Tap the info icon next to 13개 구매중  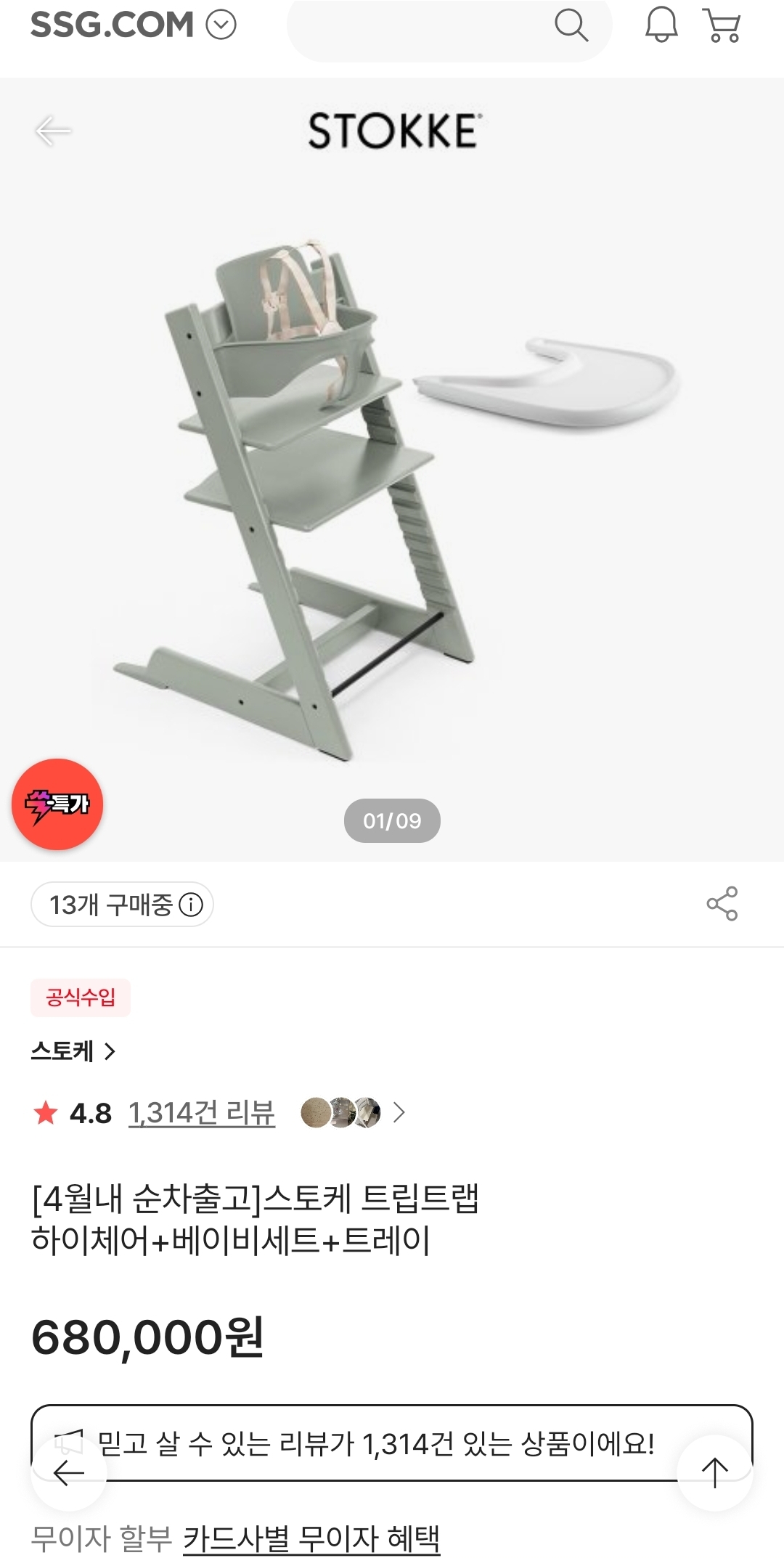click(189, 905)
